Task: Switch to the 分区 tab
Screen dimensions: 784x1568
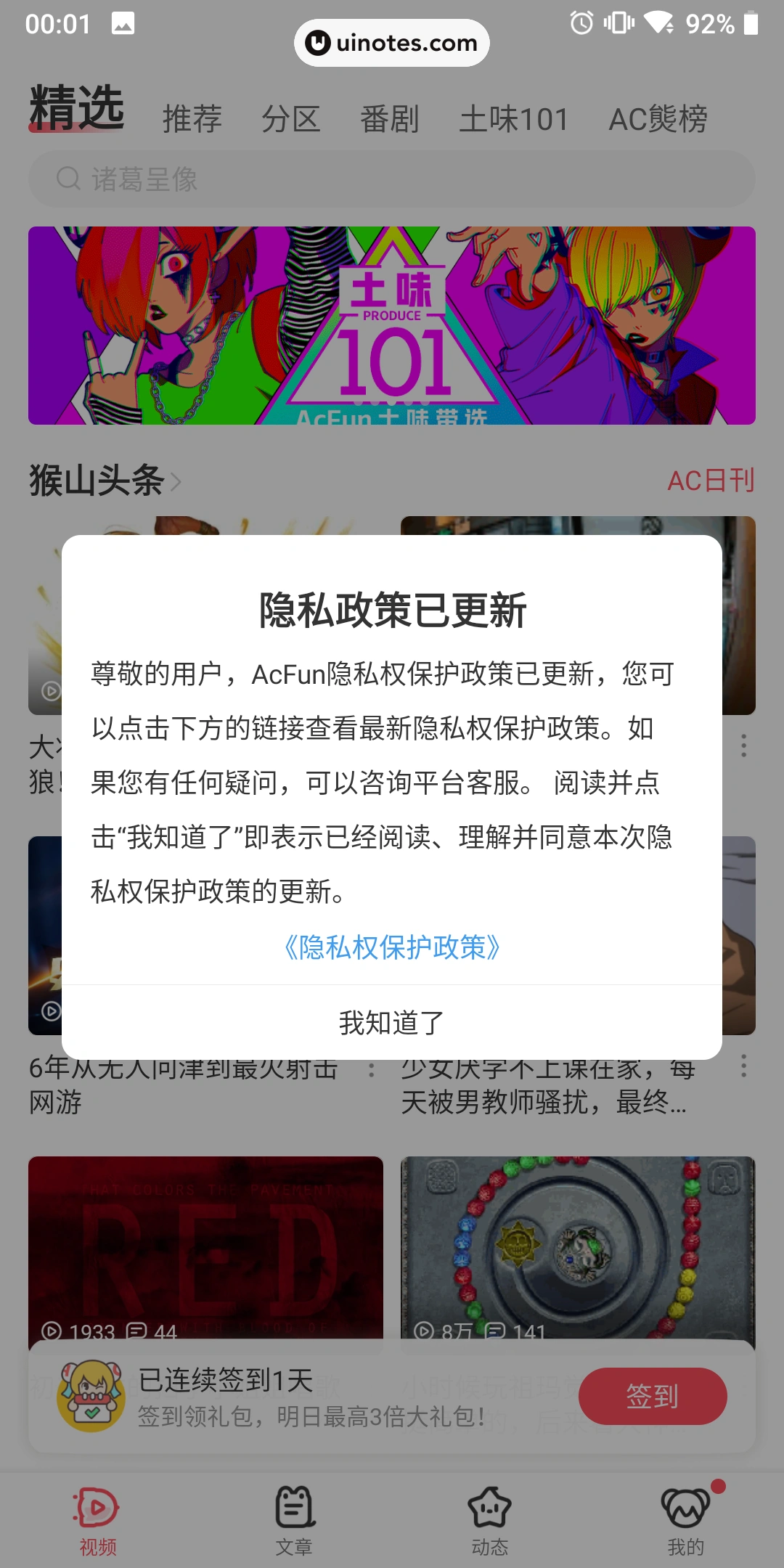Action: tap(290, 119)
